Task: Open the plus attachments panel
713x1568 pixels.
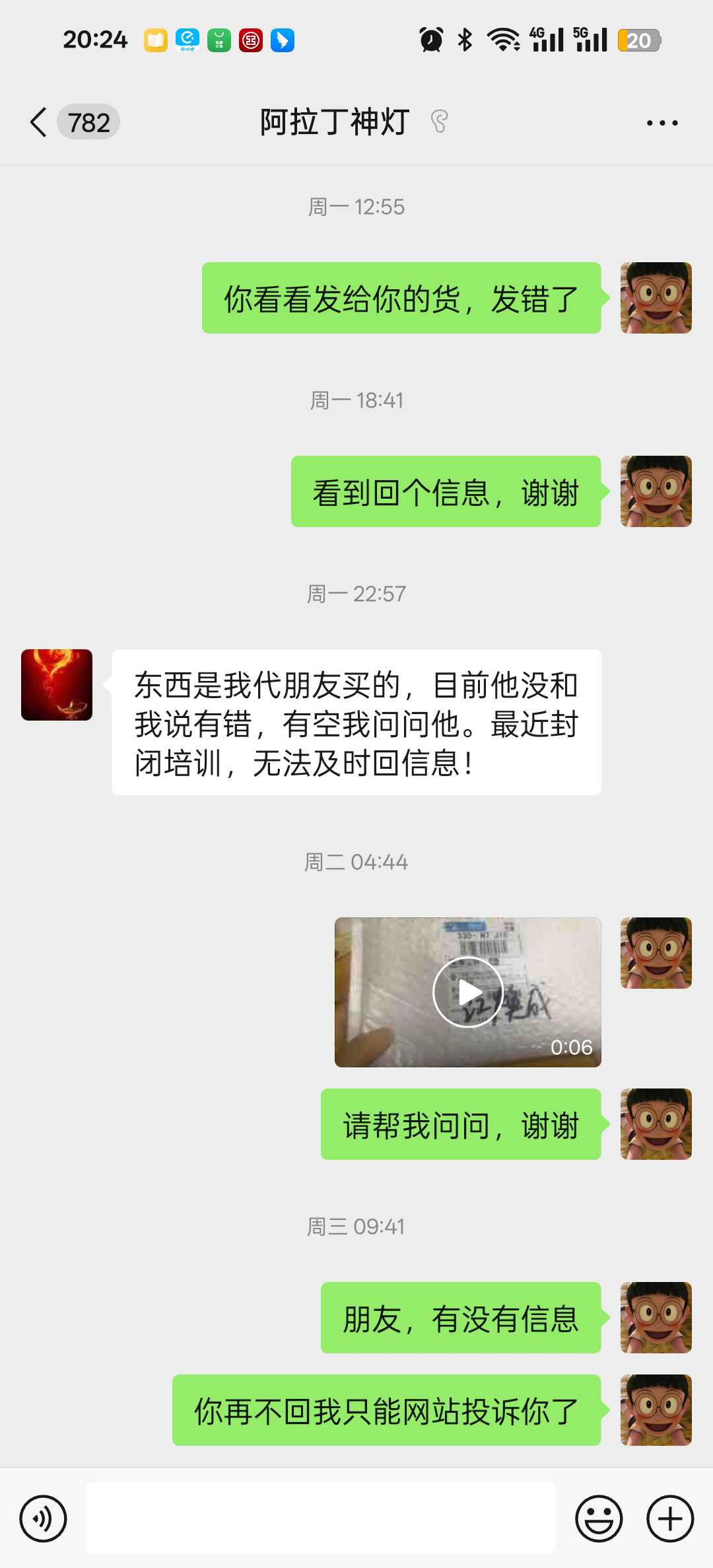Action: (x=670, y=1518)
